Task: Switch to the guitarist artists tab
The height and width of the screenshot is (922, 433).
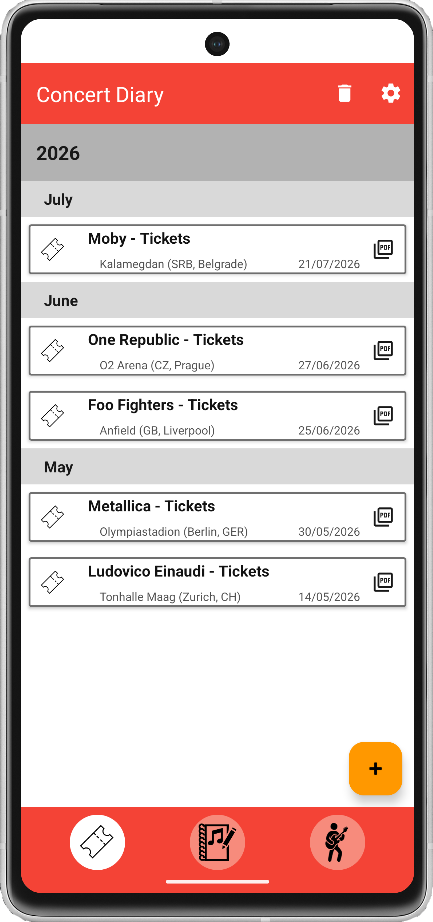Action: [337, 843]
